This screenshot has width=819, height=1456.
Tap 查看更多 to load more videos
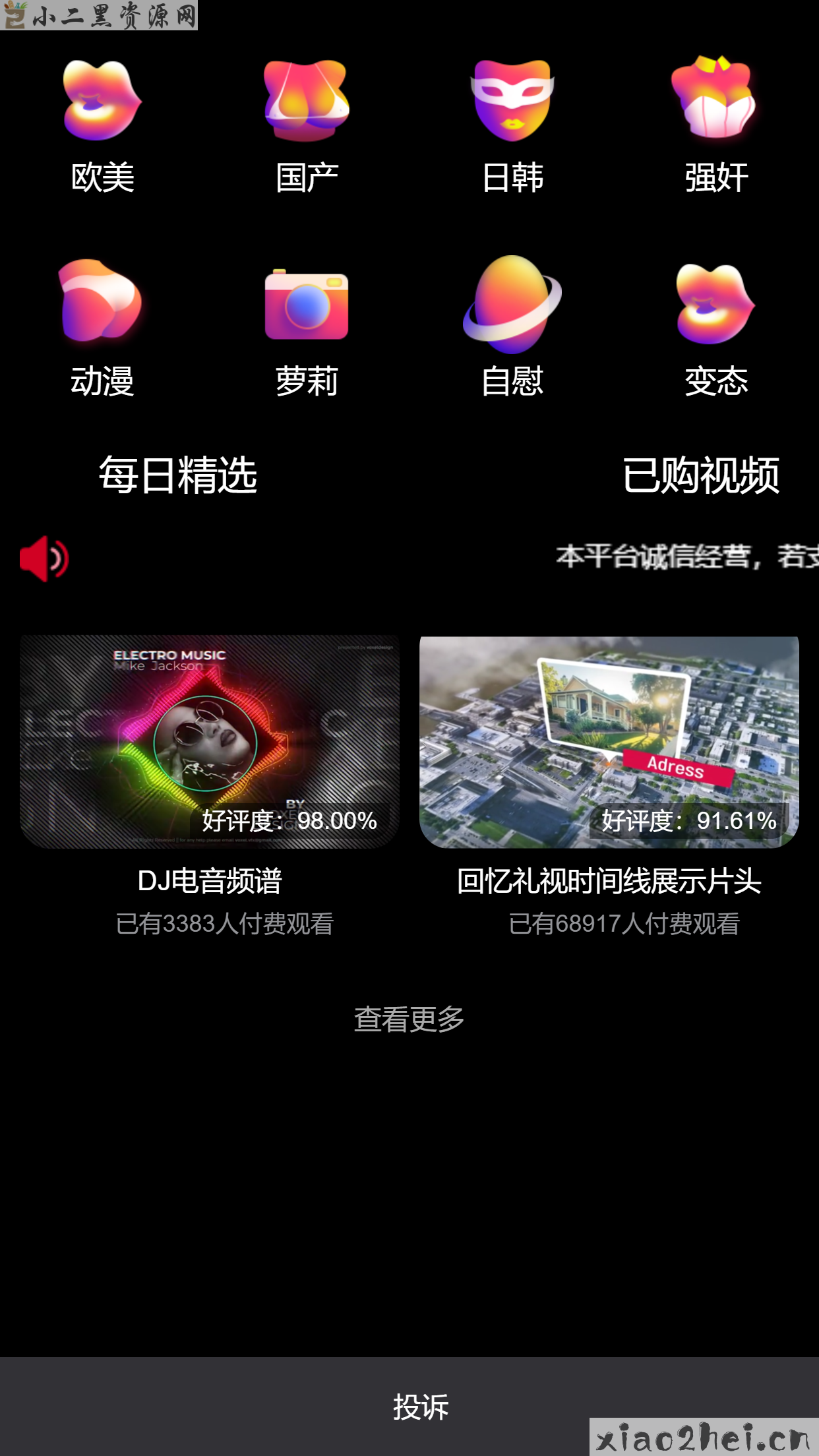[409, 1019]
